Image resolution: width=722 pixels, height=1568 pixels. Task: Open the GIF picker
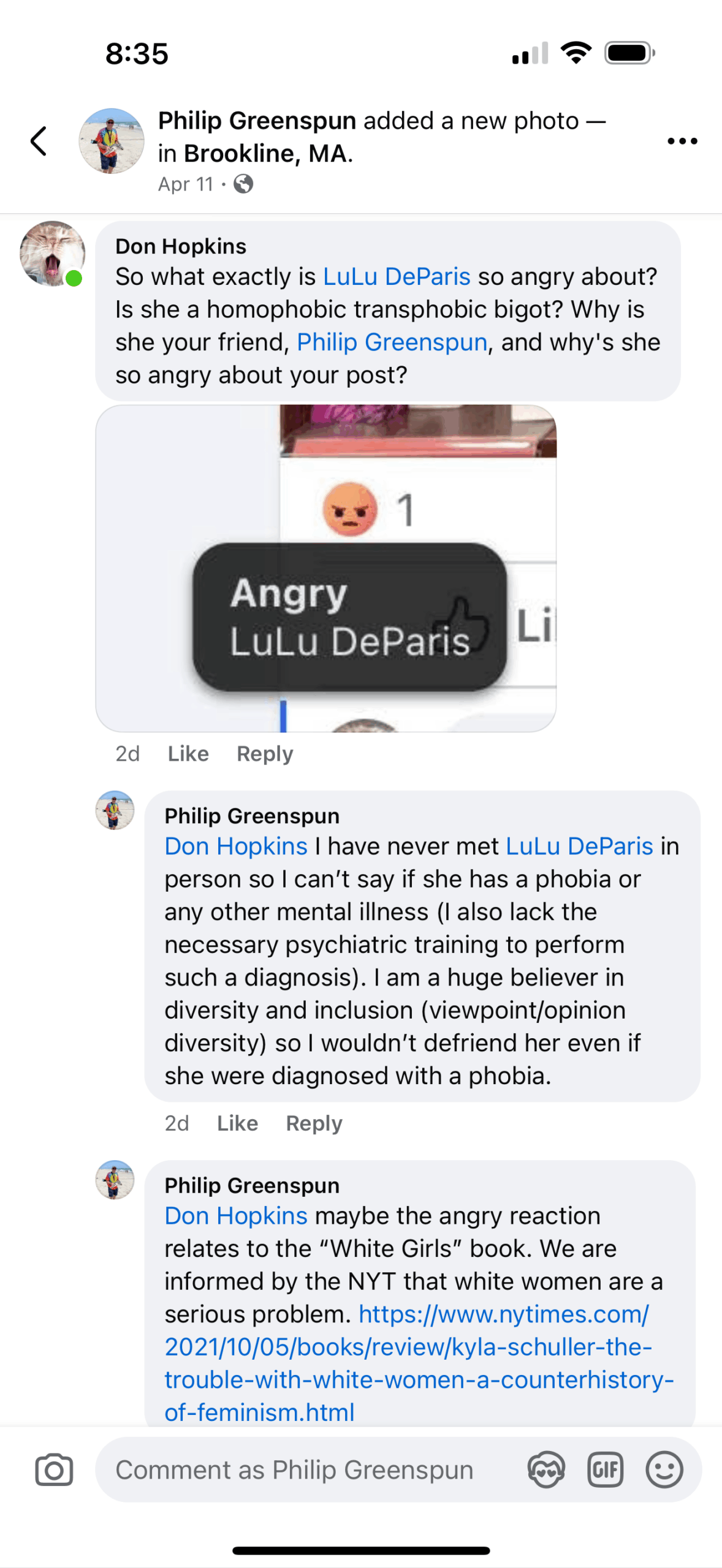pos(605,1470)
